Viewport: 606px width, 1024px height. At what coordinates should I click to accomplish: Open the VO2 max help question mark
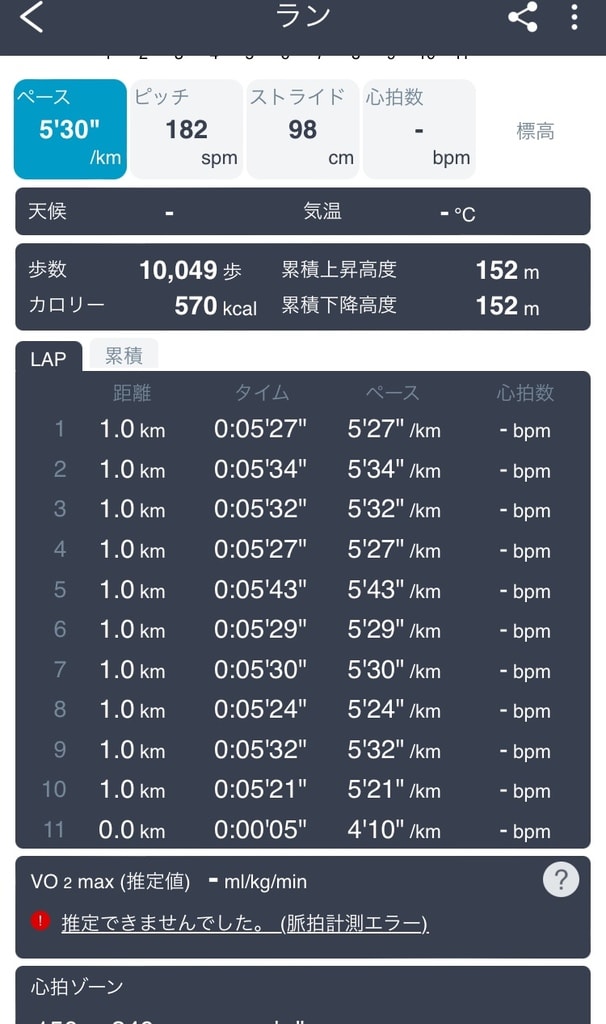(x=561, y=880)
